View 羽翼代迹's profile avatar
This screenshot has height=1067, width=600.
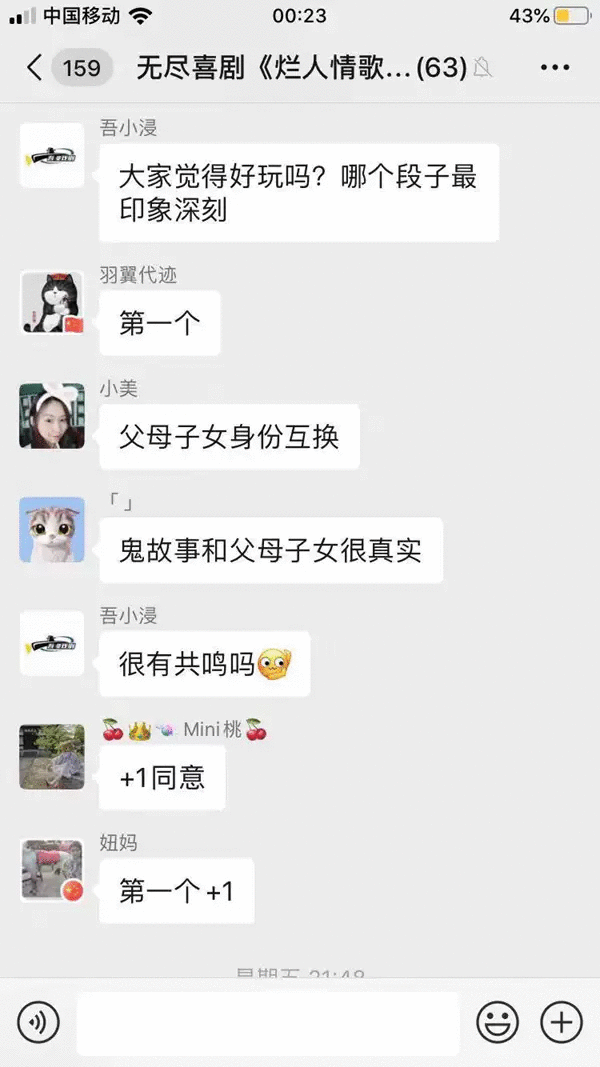[52, 302]
